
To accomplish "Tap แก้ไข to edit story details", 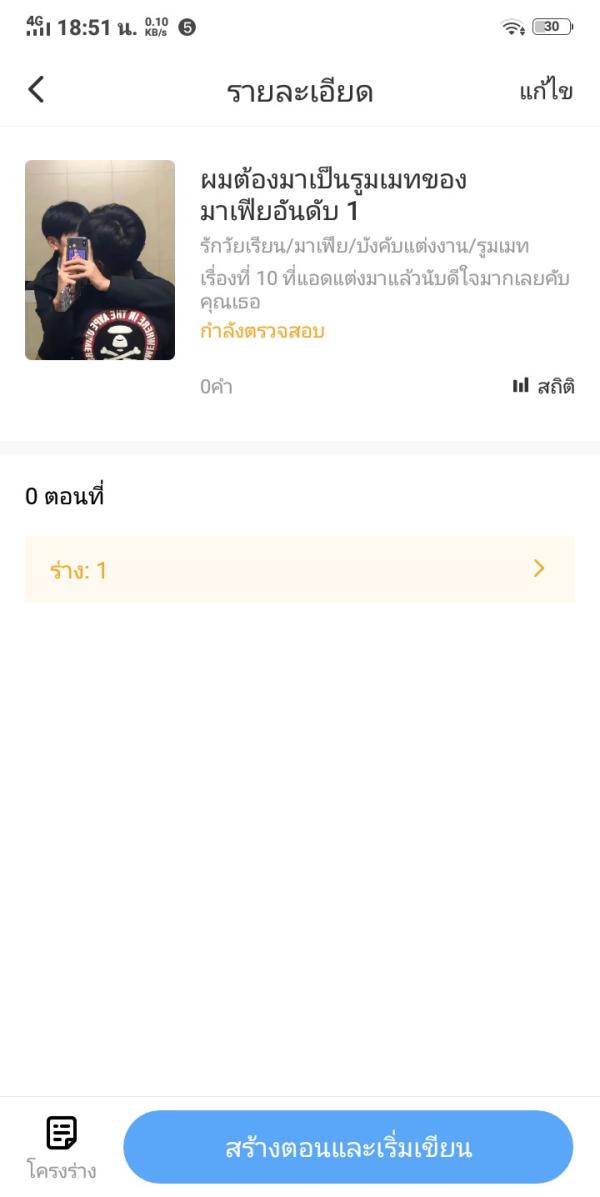I will [x=546, y=91].
